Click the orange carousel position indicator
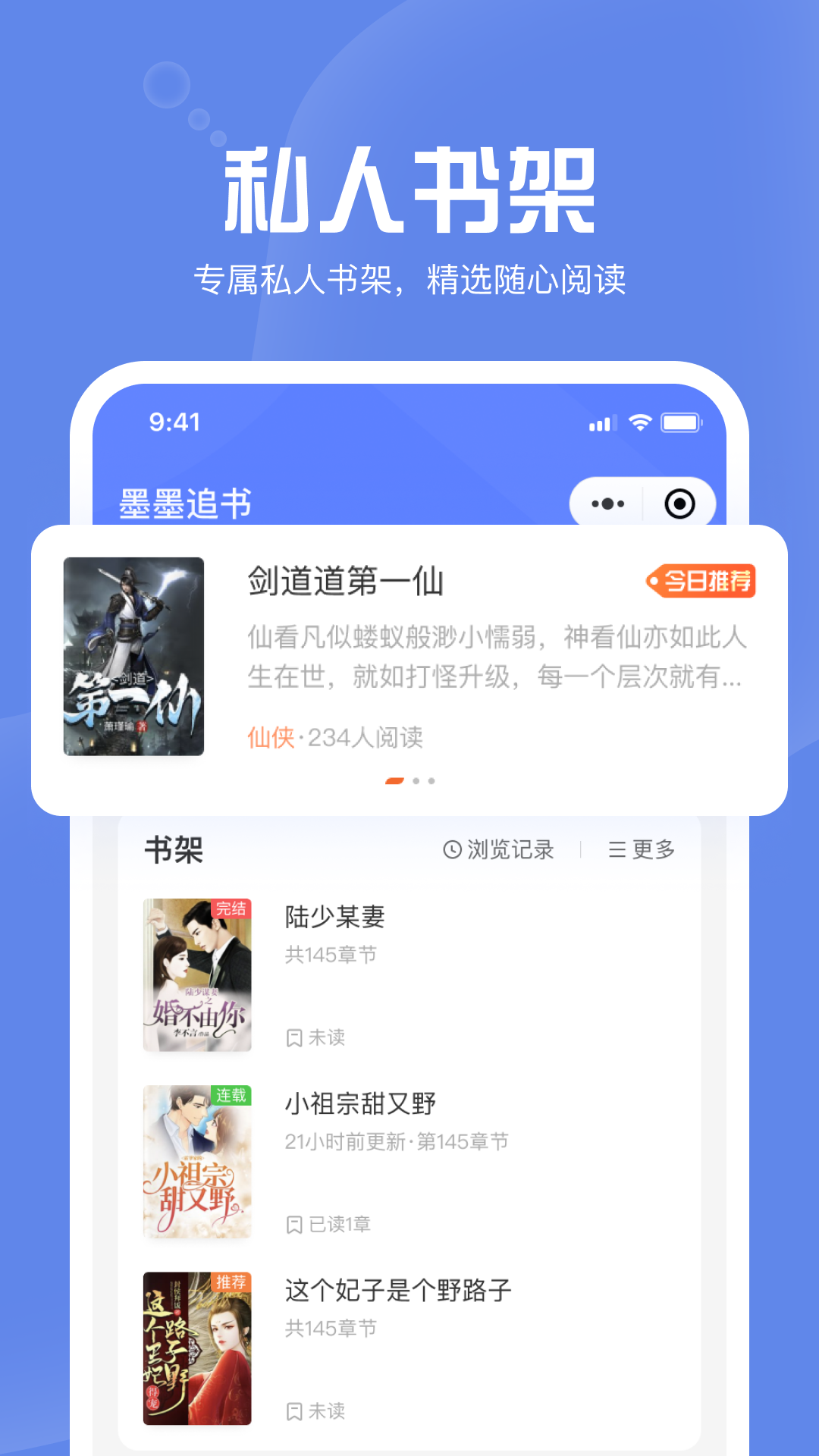Image resolution: width=819 pixels, height=1456 pixels. [394, 781]
